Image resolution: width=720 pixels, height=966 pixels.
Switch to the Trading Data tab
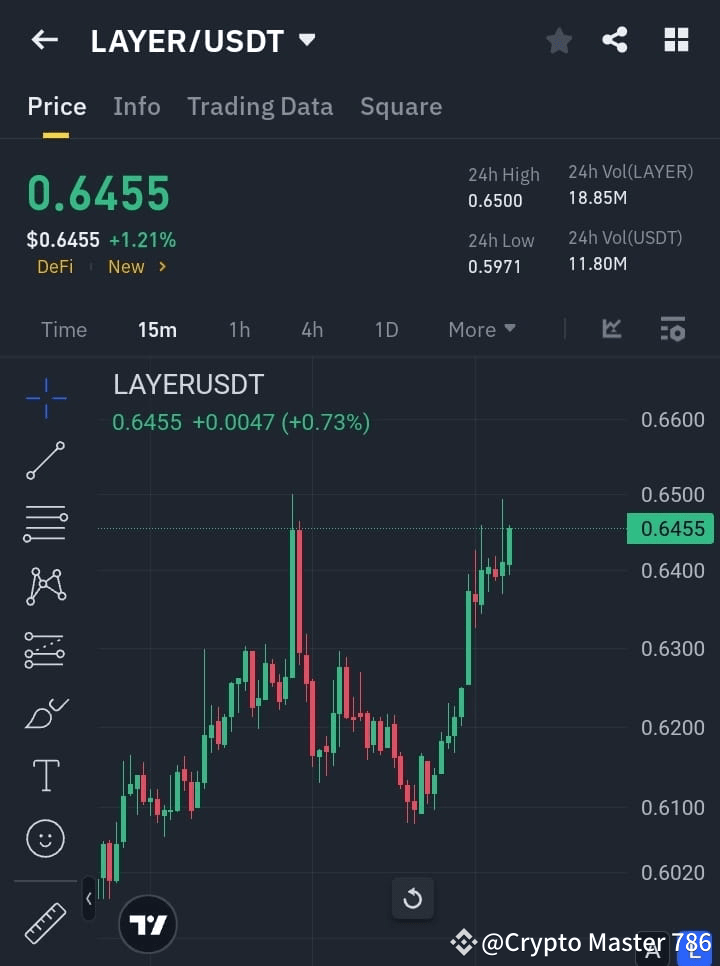260,106
